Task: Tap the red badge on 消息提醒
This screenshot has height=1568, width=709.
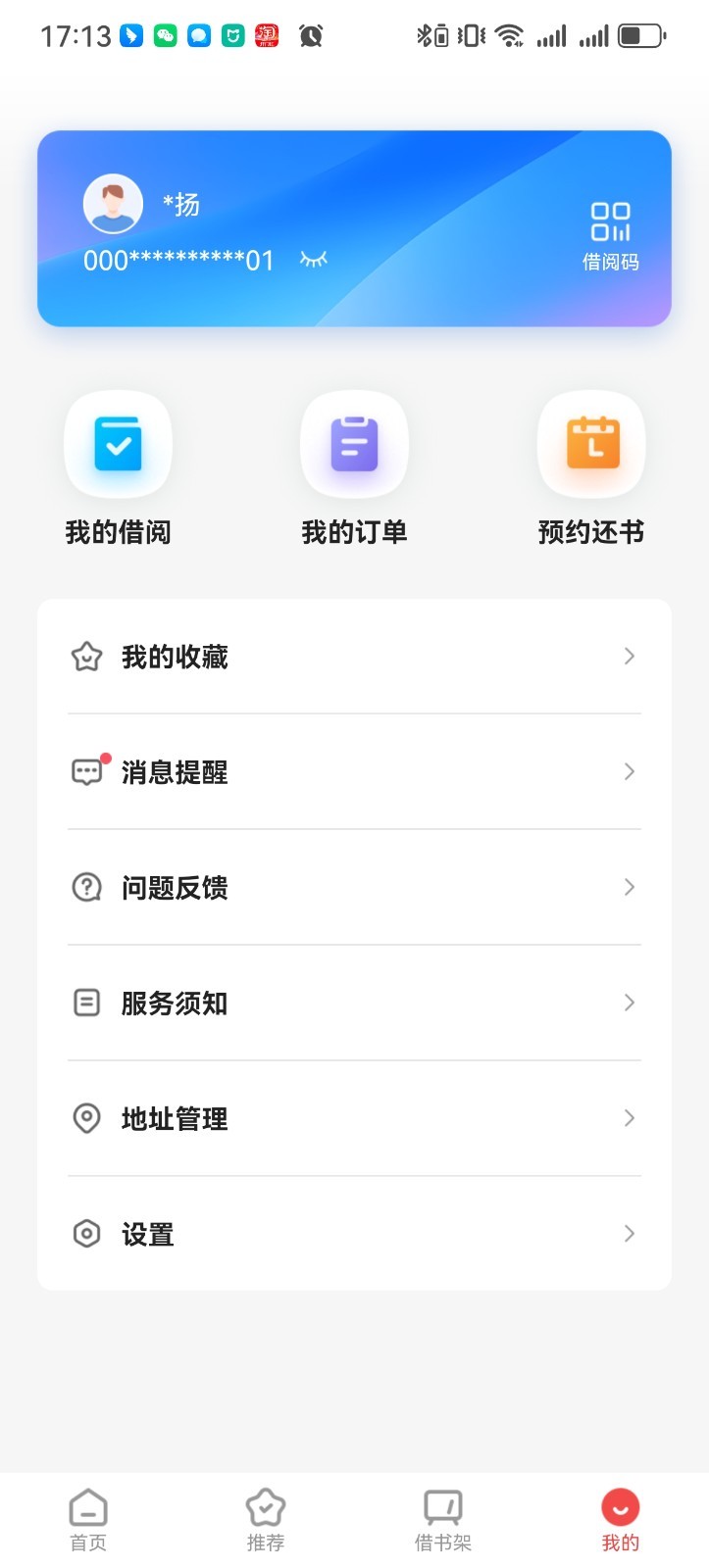Action: [x=106, y=757]
